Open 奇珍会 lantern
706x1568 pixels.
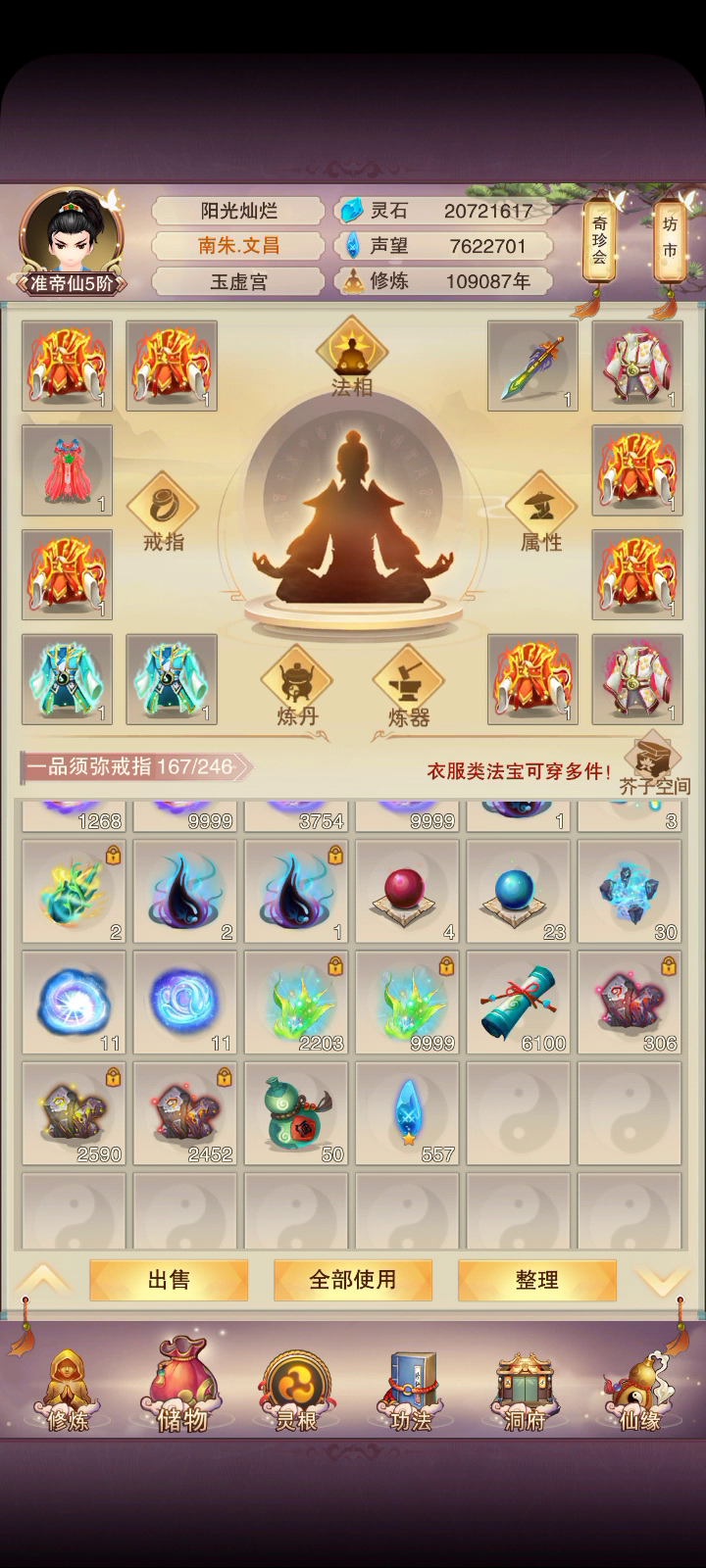pos(600,245)
